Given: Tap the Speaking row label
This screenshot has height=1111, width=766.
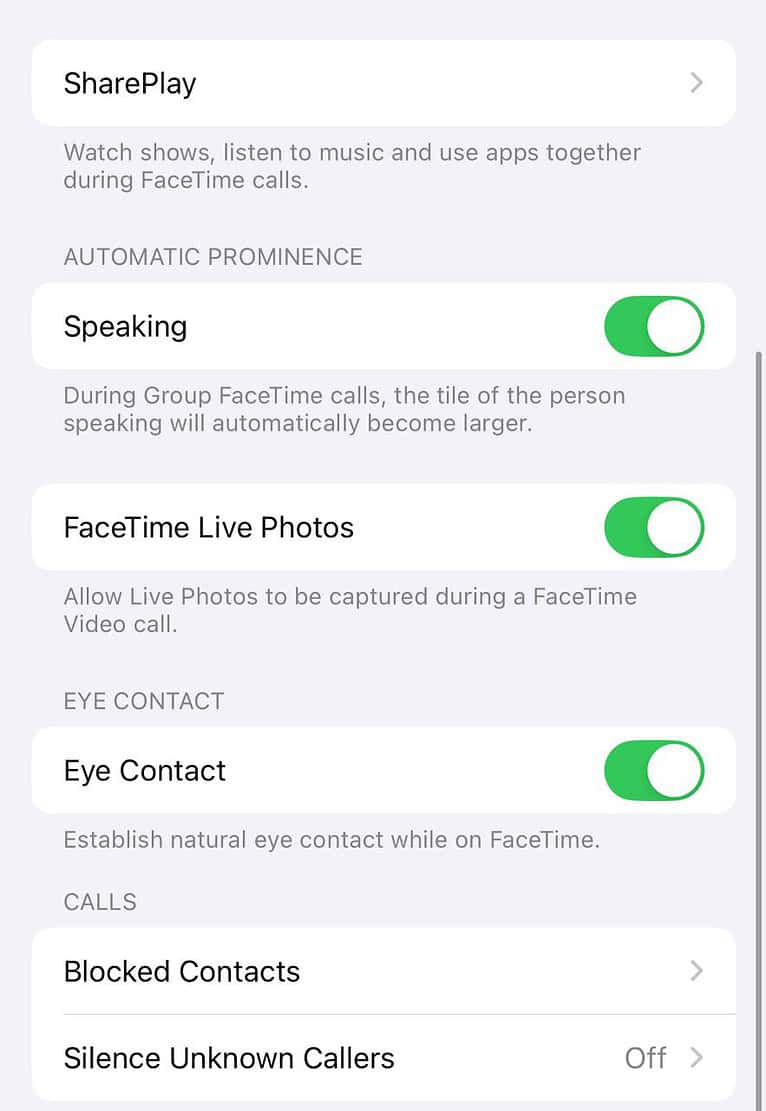Looking at the screenshot, I should [125, 326].
